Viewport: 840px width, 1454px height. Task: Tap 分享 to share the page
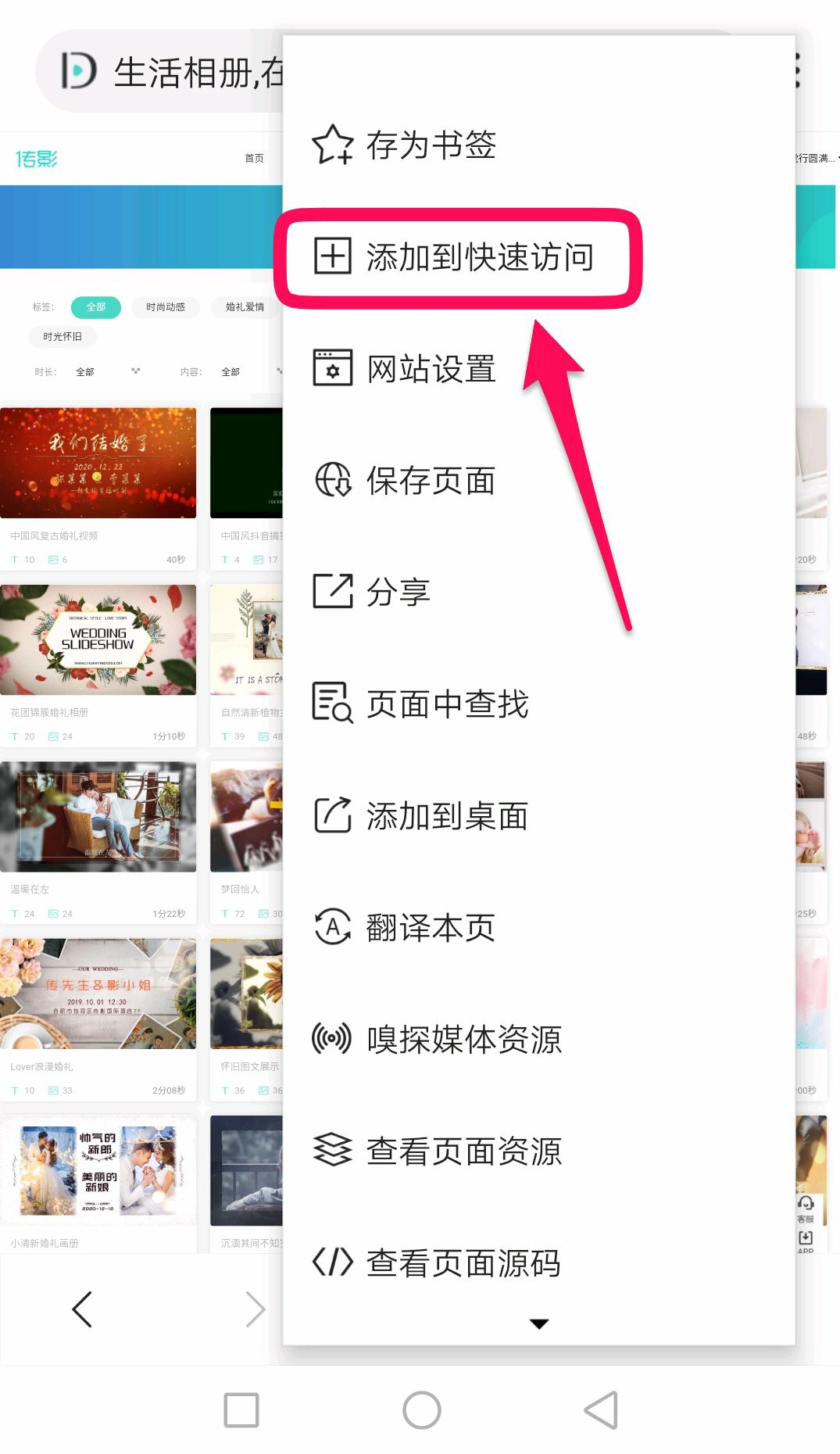click(399, 592)
